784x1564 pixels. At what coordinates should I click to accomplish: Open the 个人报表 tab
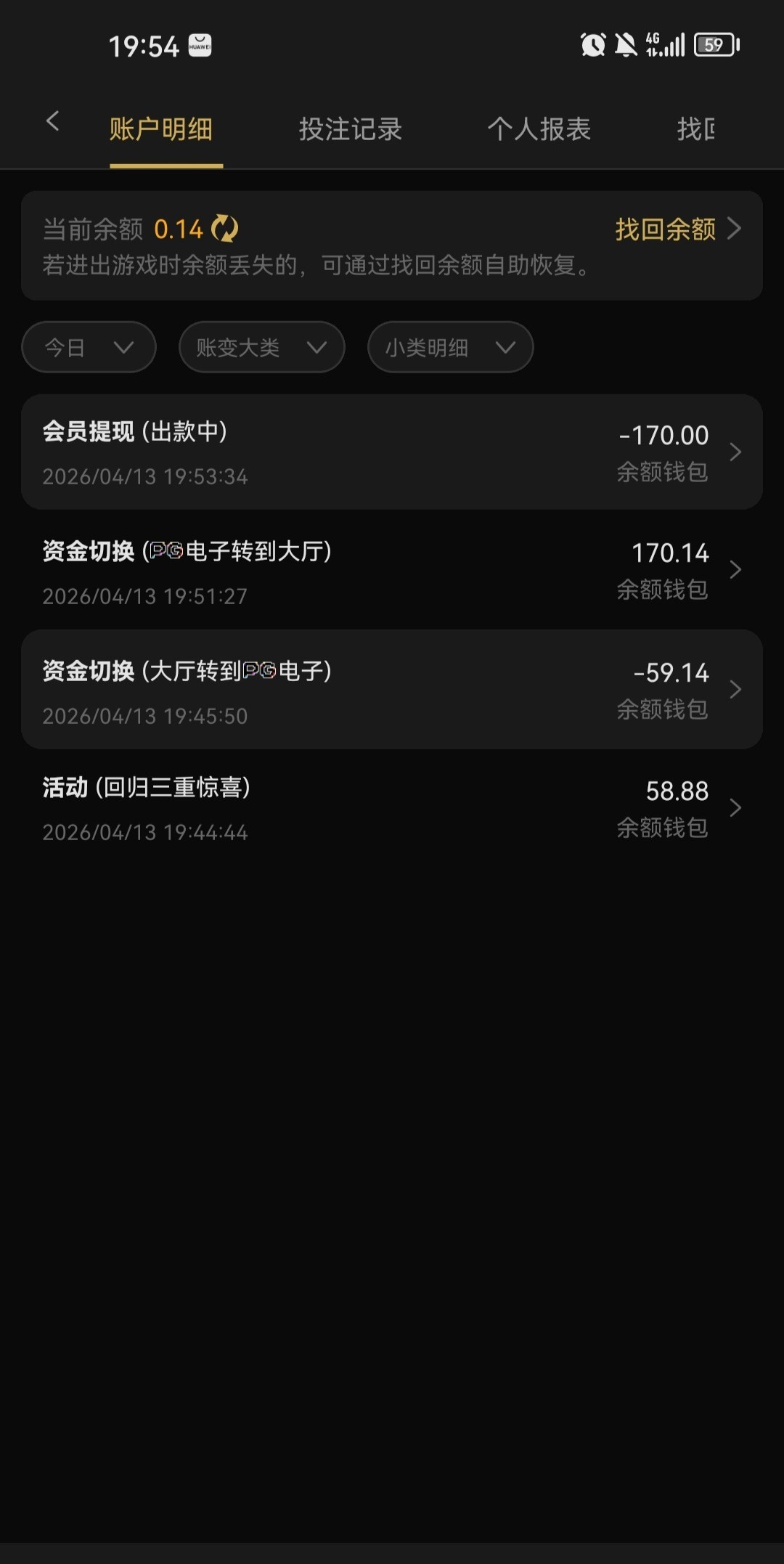pos(539,129)
